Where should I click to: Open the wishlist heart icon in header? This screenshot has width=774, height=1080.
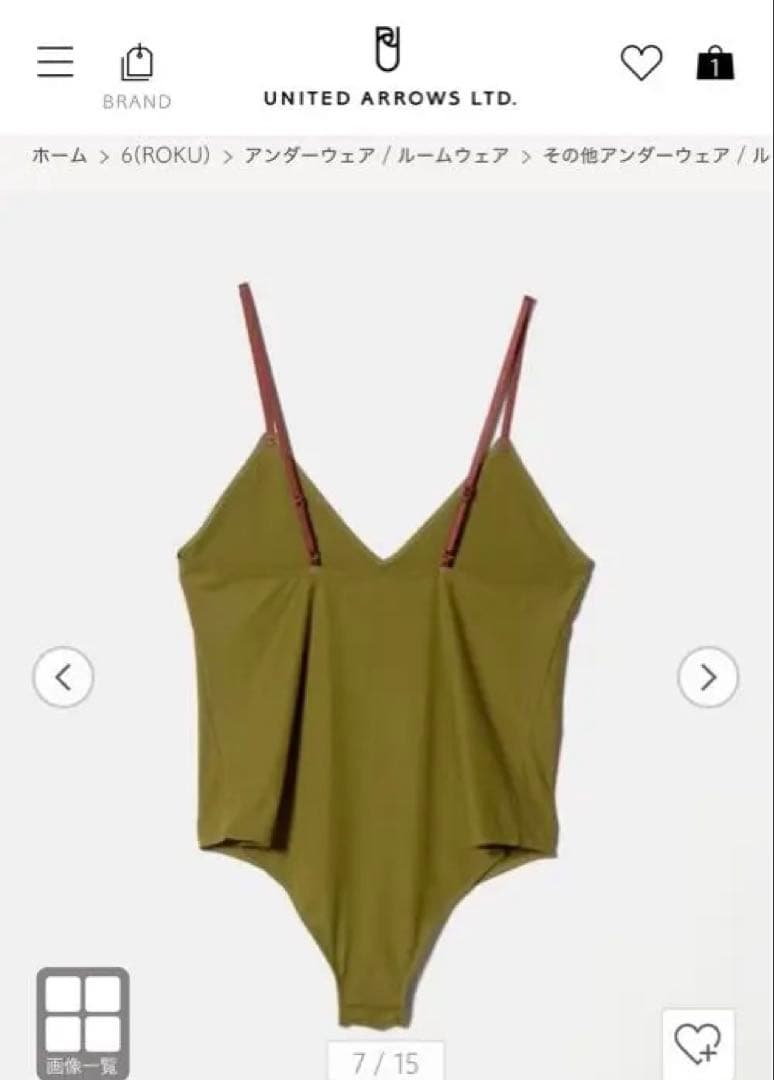pos(643,61)
